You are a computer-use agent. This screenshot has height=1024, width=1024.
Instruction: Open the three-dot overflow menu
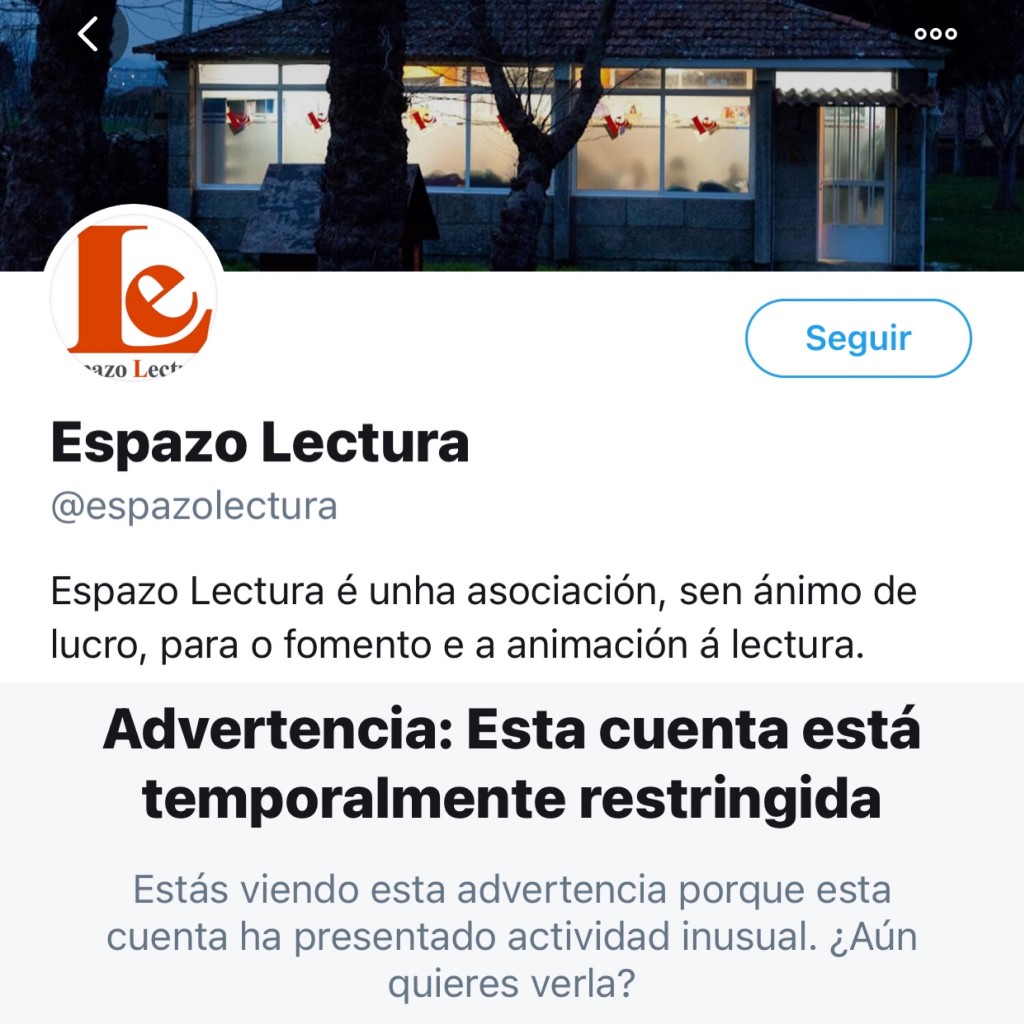[935, 34]
